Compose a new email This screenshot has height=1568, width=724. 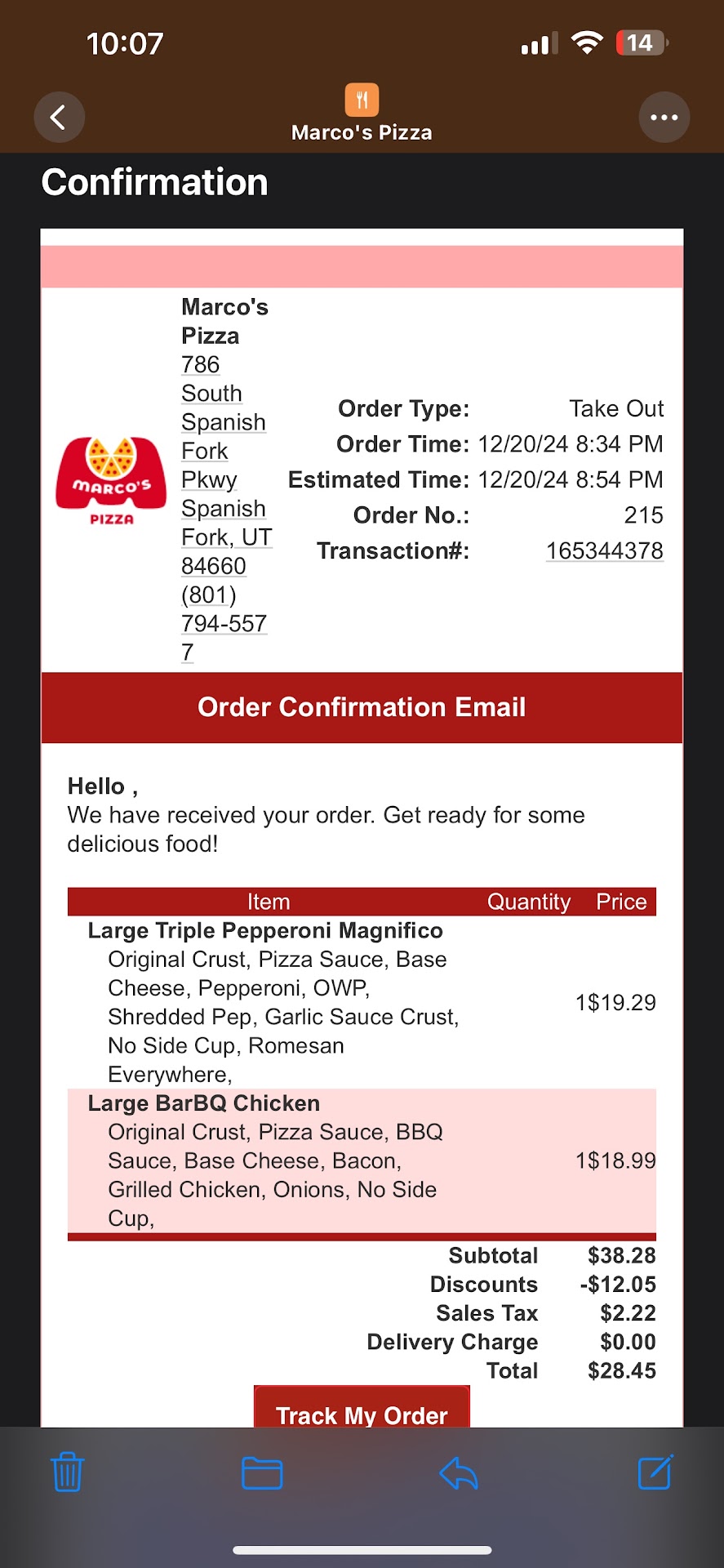pos(655,1472)
